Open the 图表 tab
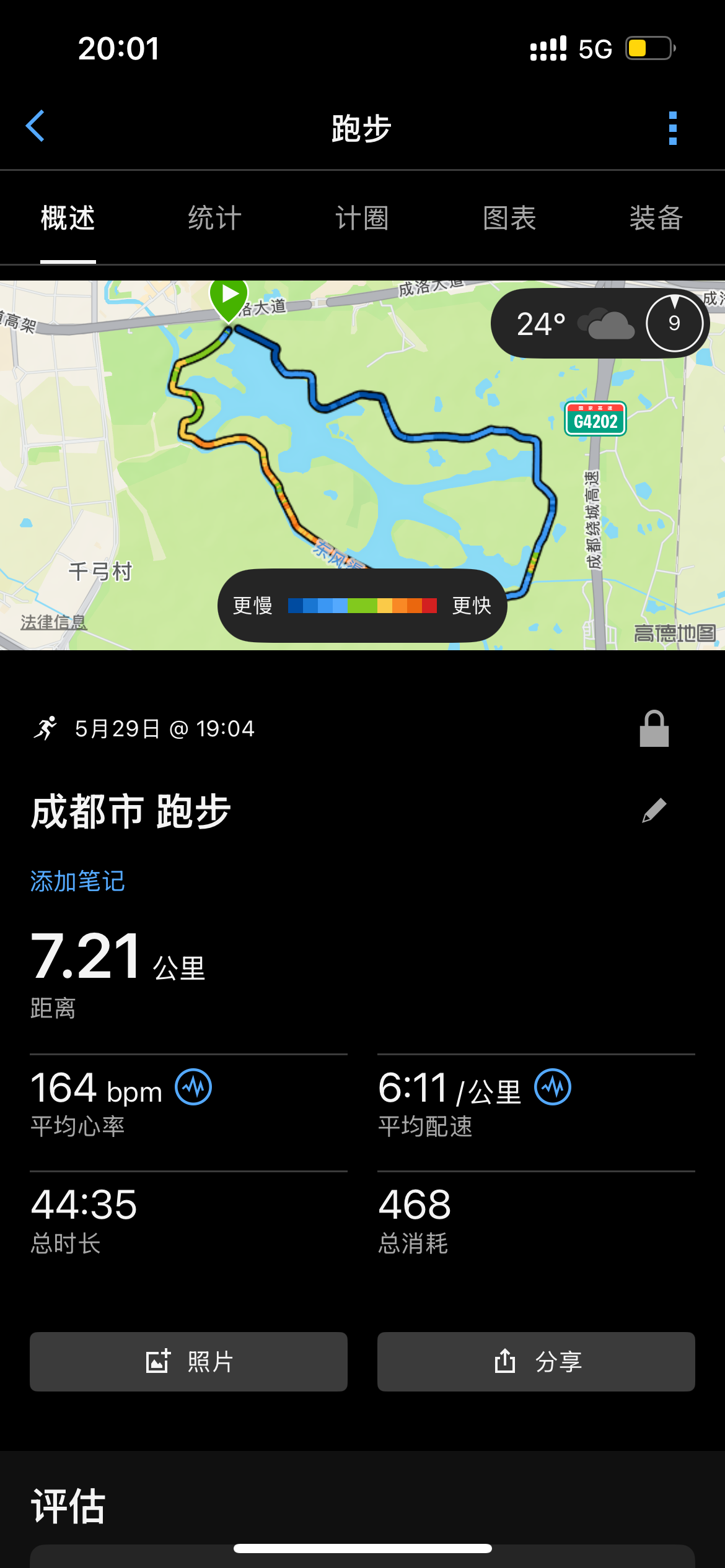 coord(509,219)
